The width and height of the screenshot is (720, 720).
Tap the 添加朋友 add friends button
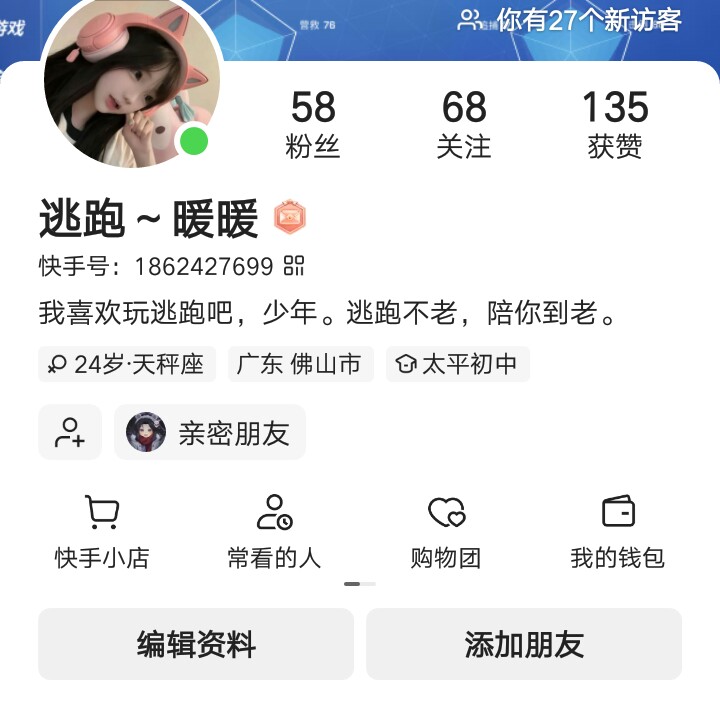(524, 644)
